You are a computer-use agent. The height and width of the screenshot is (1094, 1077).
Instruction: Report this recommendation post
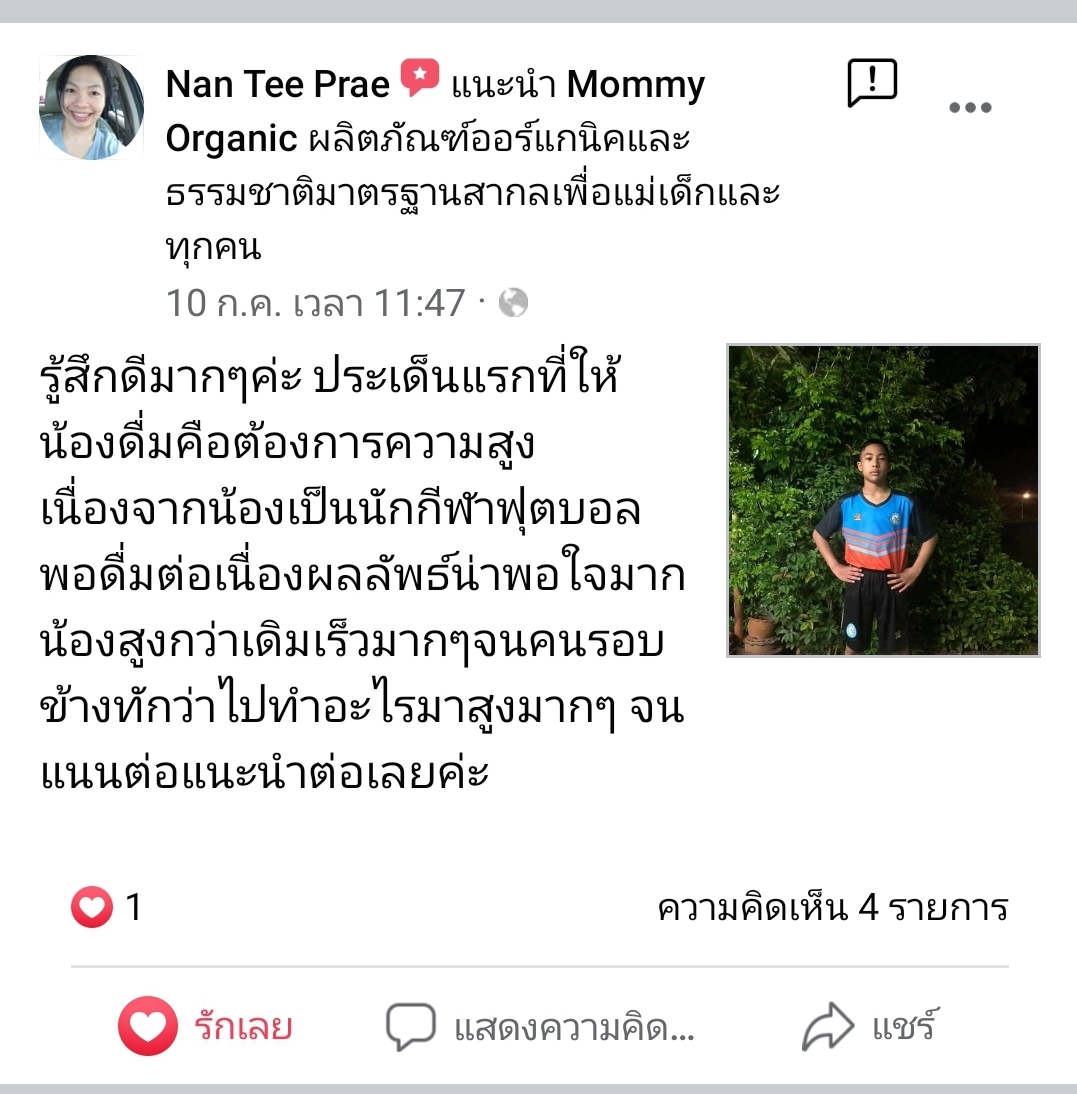(x=872, y=83)
